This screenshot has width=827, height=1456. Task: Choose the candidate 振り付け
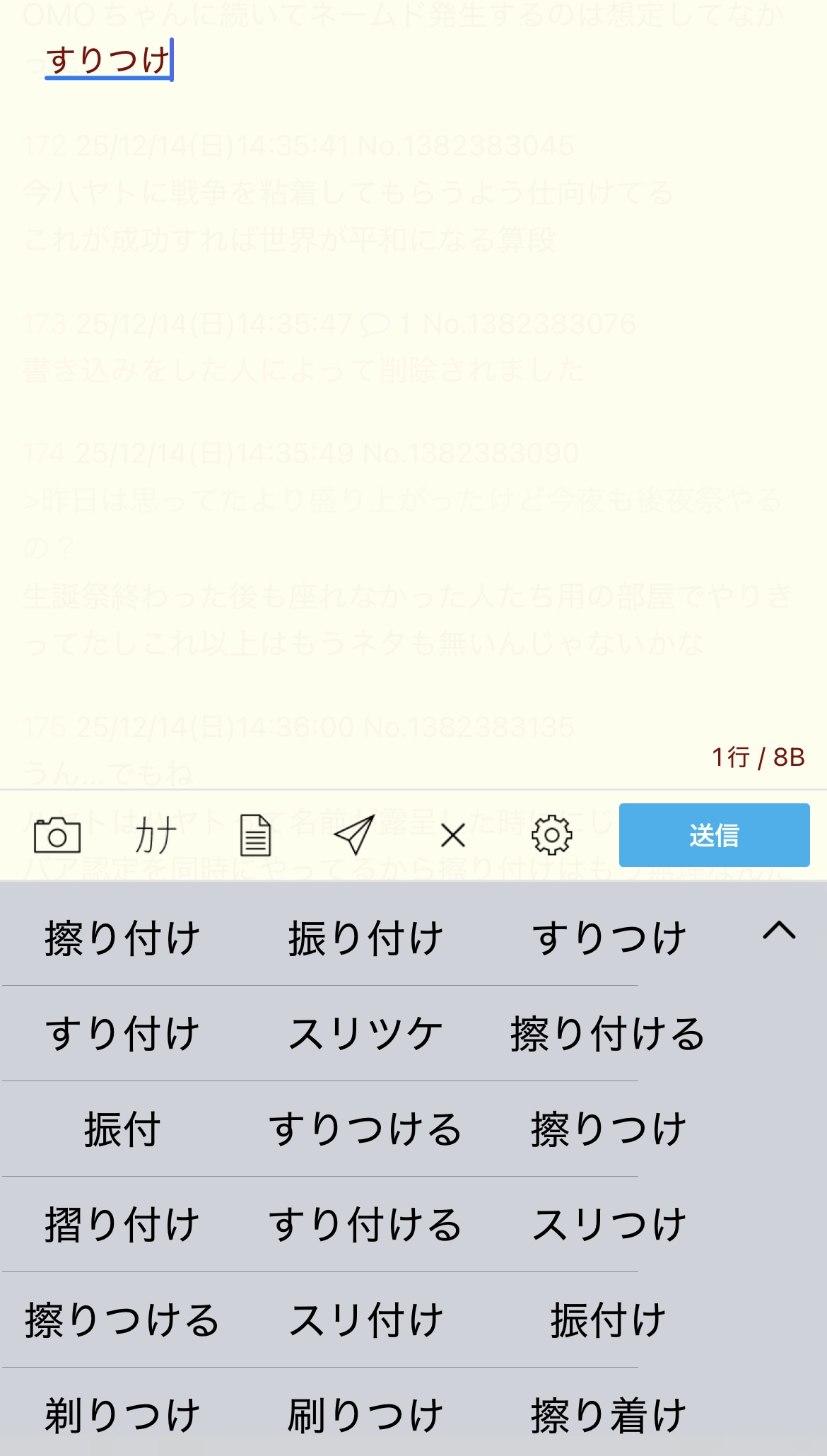tap(365, 938)
